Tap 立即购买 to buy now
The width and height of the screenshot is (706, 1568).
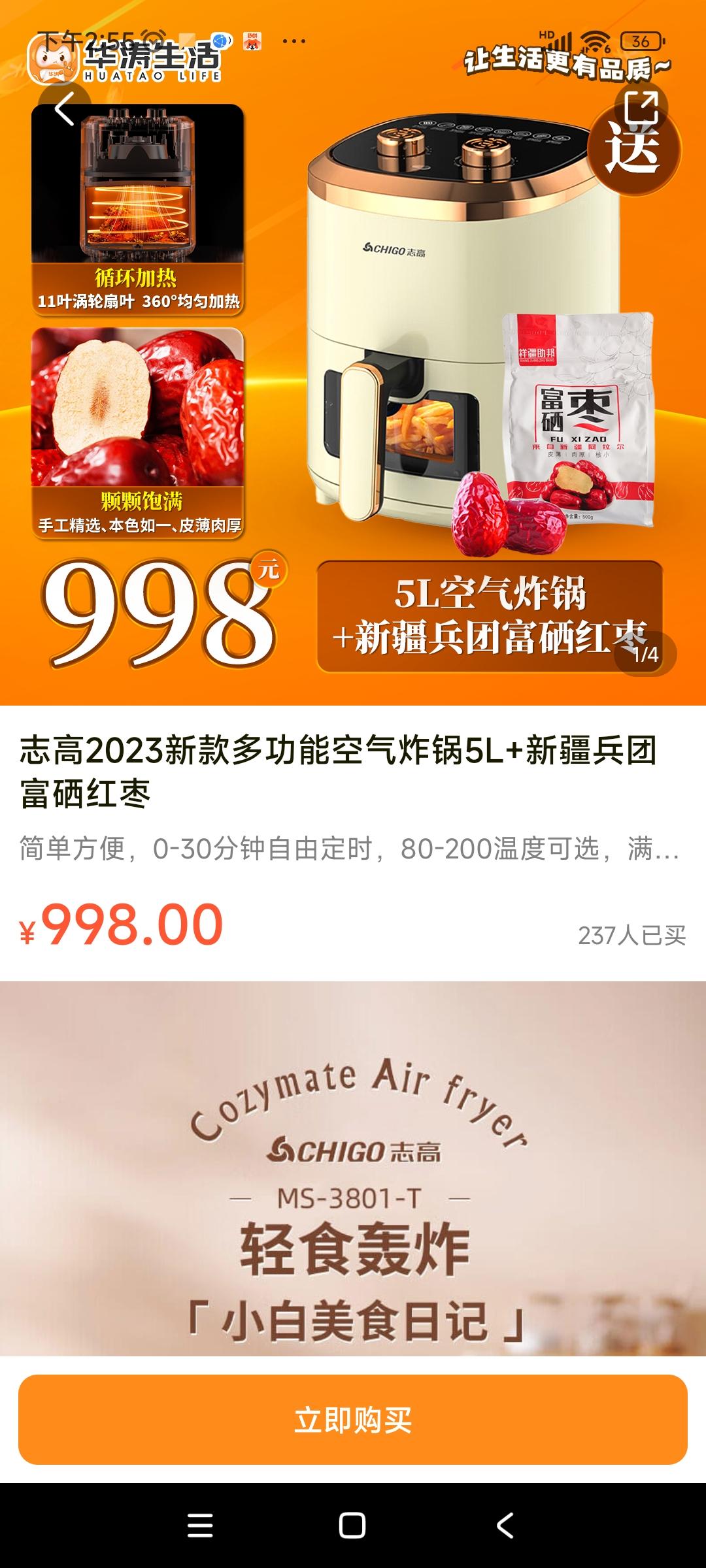point(353,1420)
